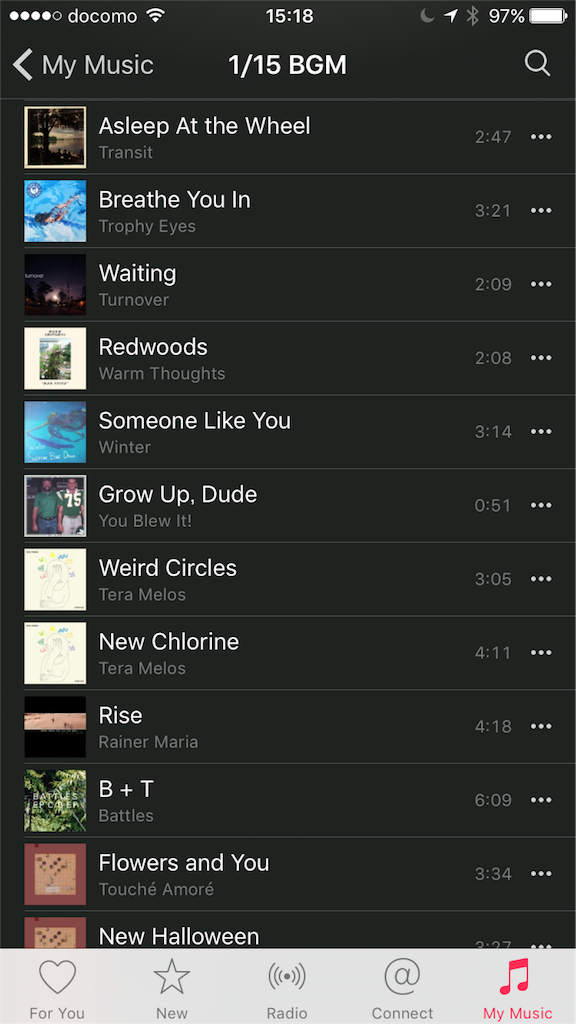Switch to the Radio tab
The height and width of the screenshot is (1024, 576).
[287, 987]
